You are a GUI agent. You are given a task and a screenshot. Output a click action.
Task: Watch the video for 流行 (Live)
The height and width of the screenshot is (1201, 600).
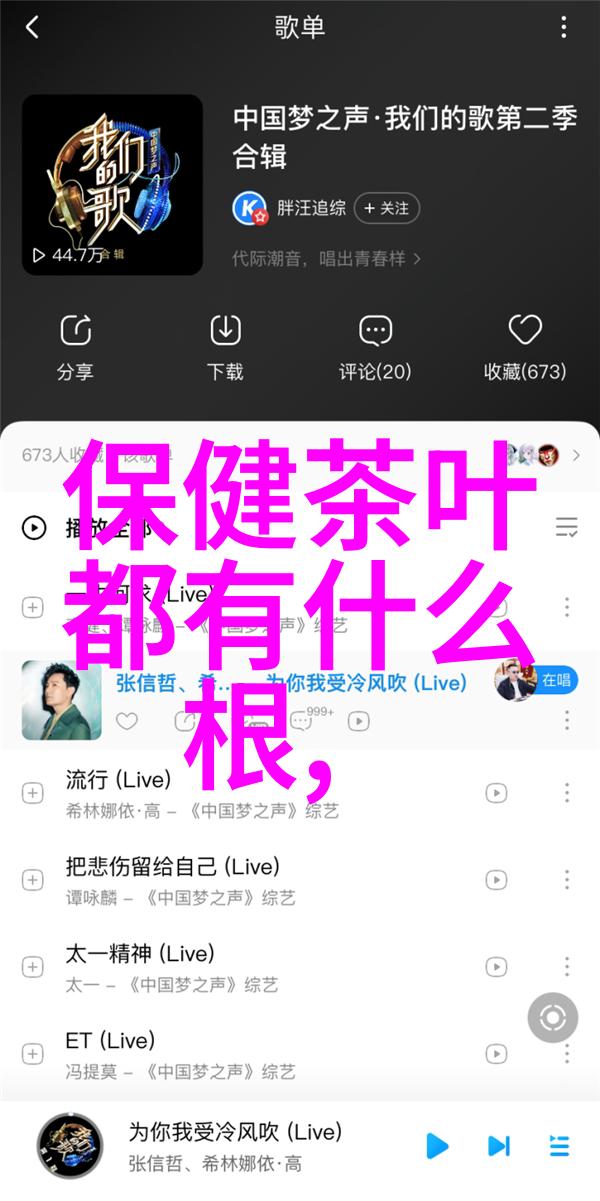coord(496,793)
